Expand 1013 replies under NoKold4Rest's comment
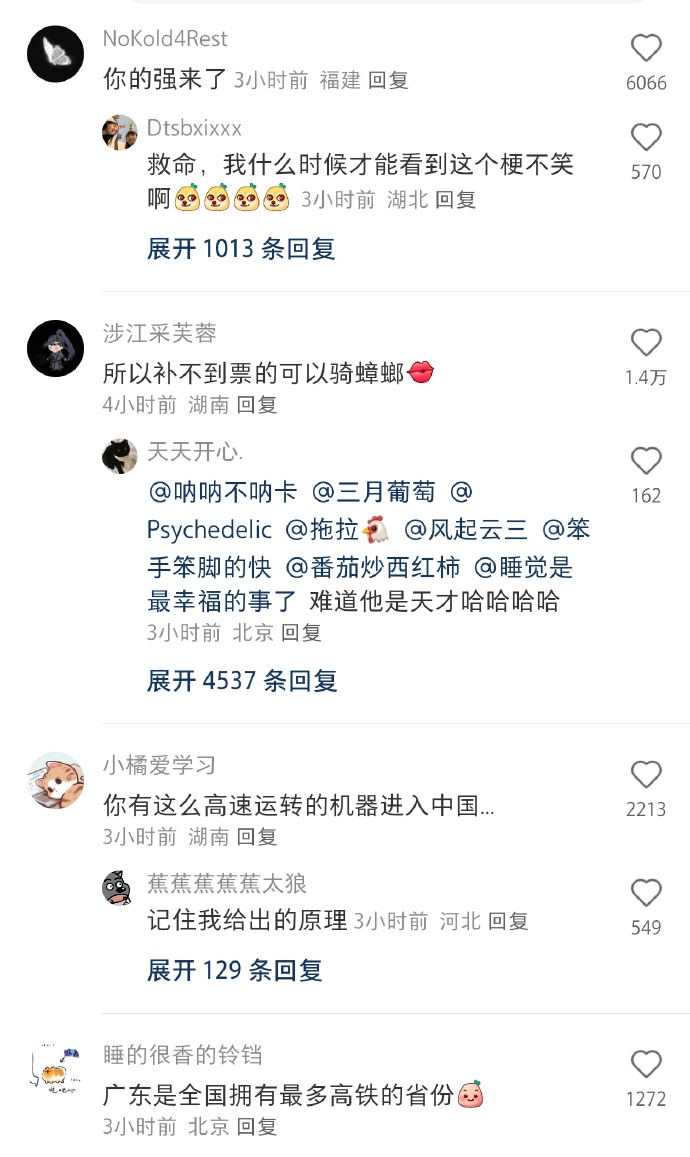This screenshot has width=690, height=1157. click(x=241, y=249)
